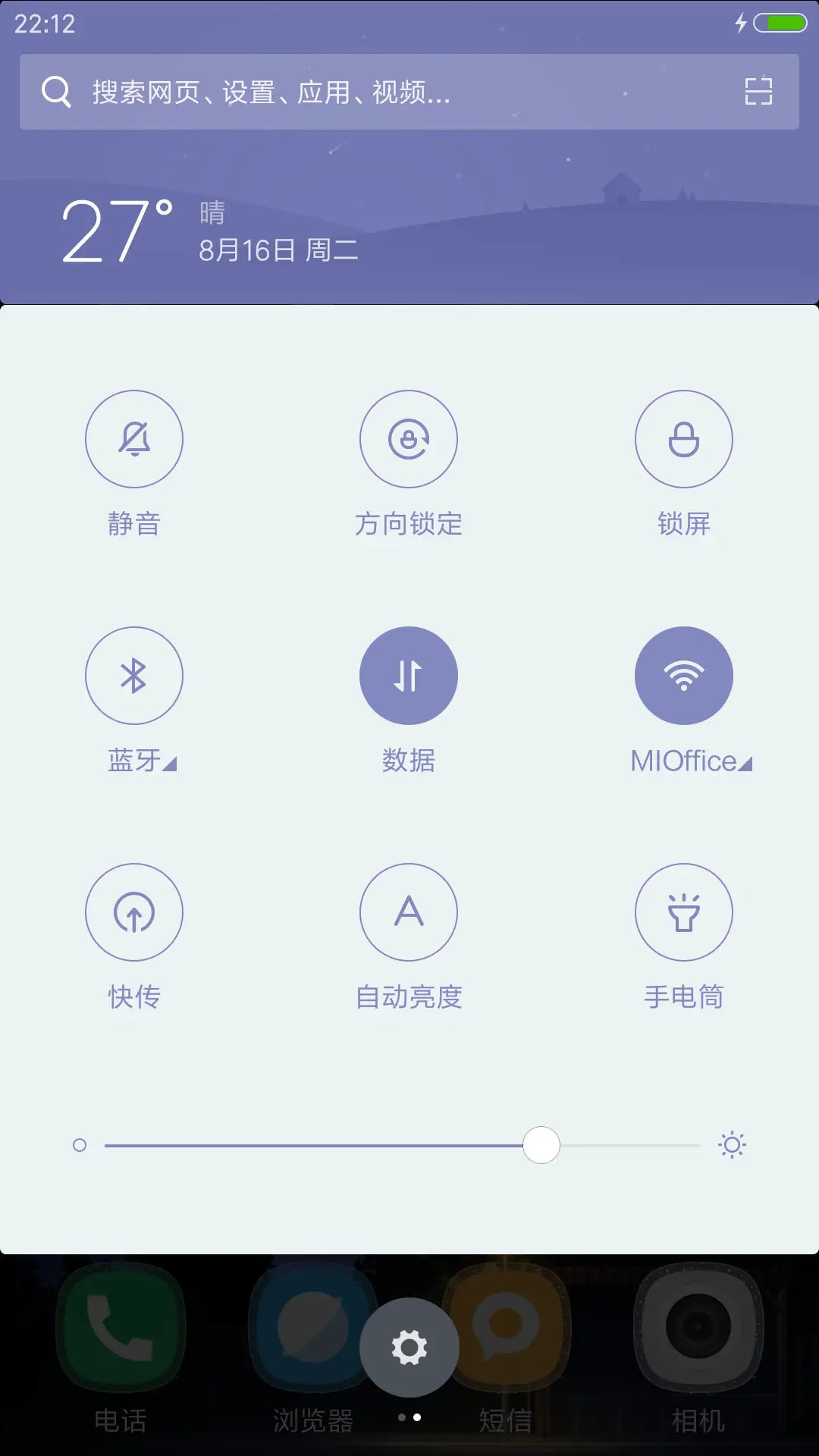This screenshot has height=1456, width=819.
Task: Disable mobile 数据 data
Action: pos(409,674)
